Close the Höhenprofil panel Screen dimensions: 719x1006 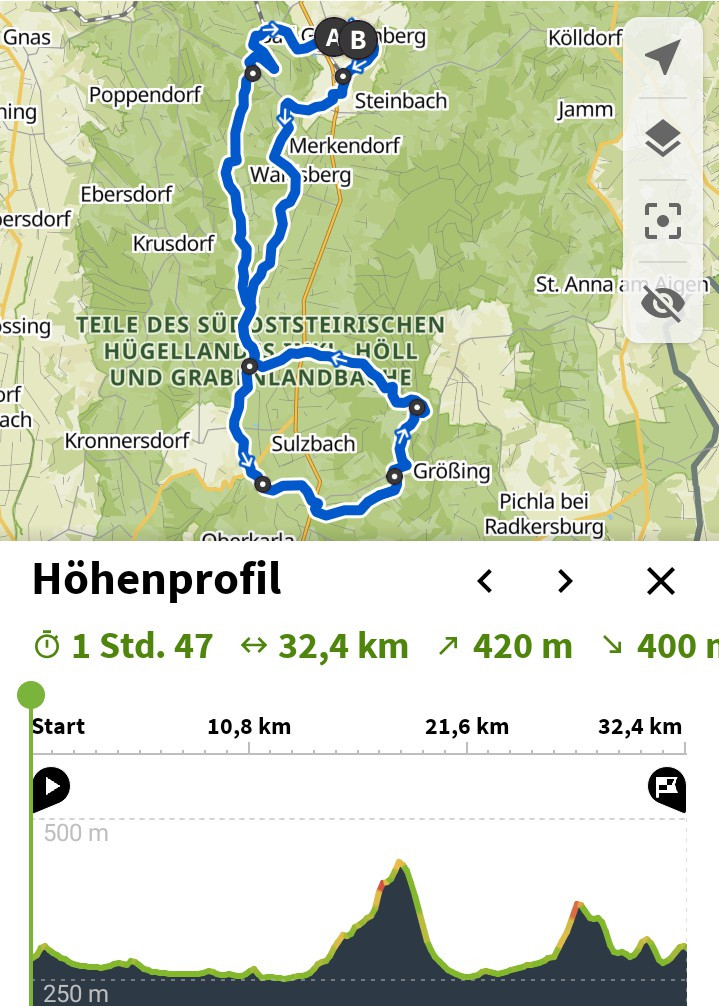pyautogui.click(x=661, y=581)
